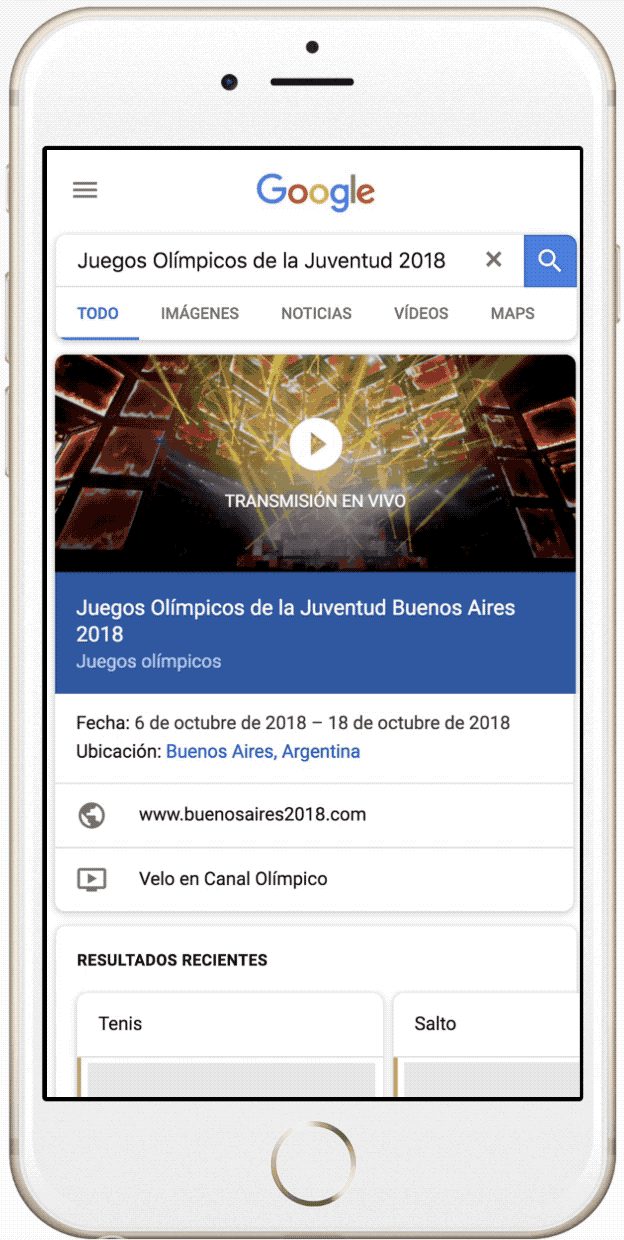Image resolution: width=624 pixels, height=1240 pixels.
Task: Play the live transmission video
Action: (x=316, y=444)
